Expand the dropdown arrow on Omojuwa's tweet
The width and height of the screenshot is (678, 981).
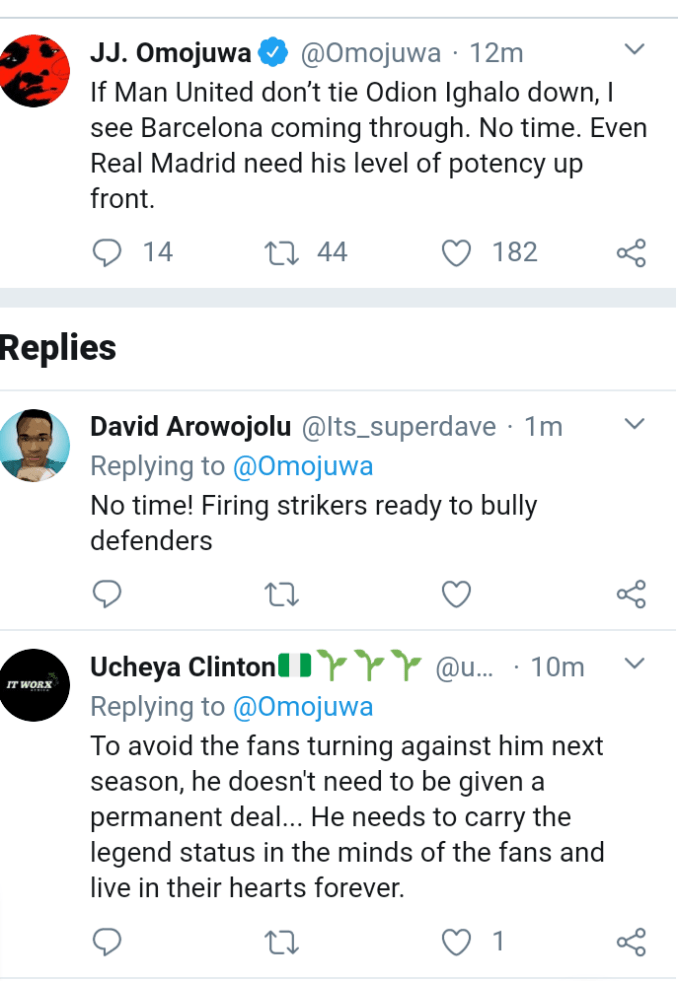[635, 49]
